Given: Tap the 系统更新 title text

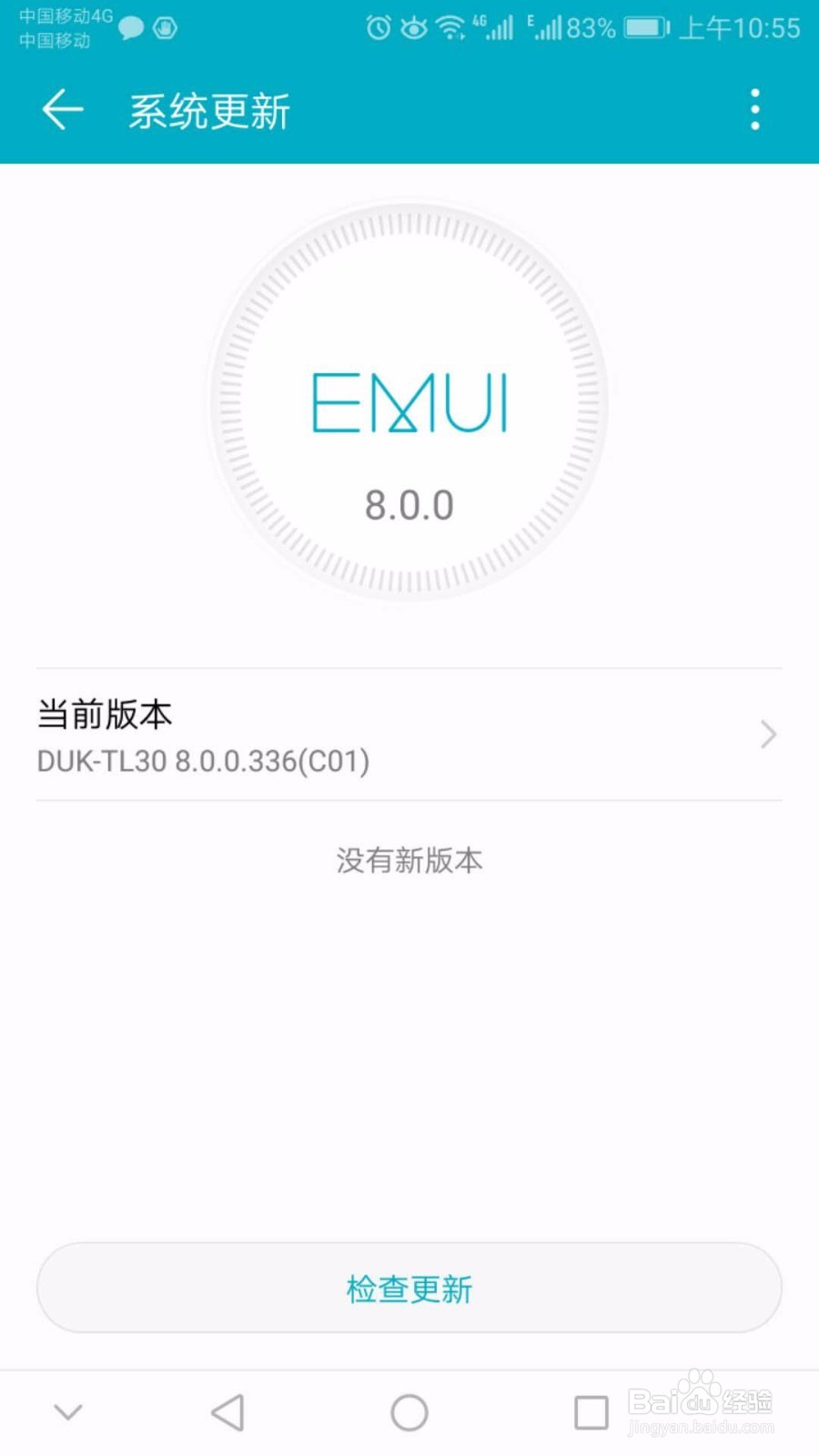Looking at the screenshot, I should pyautogui.click(x=208, y=109).
